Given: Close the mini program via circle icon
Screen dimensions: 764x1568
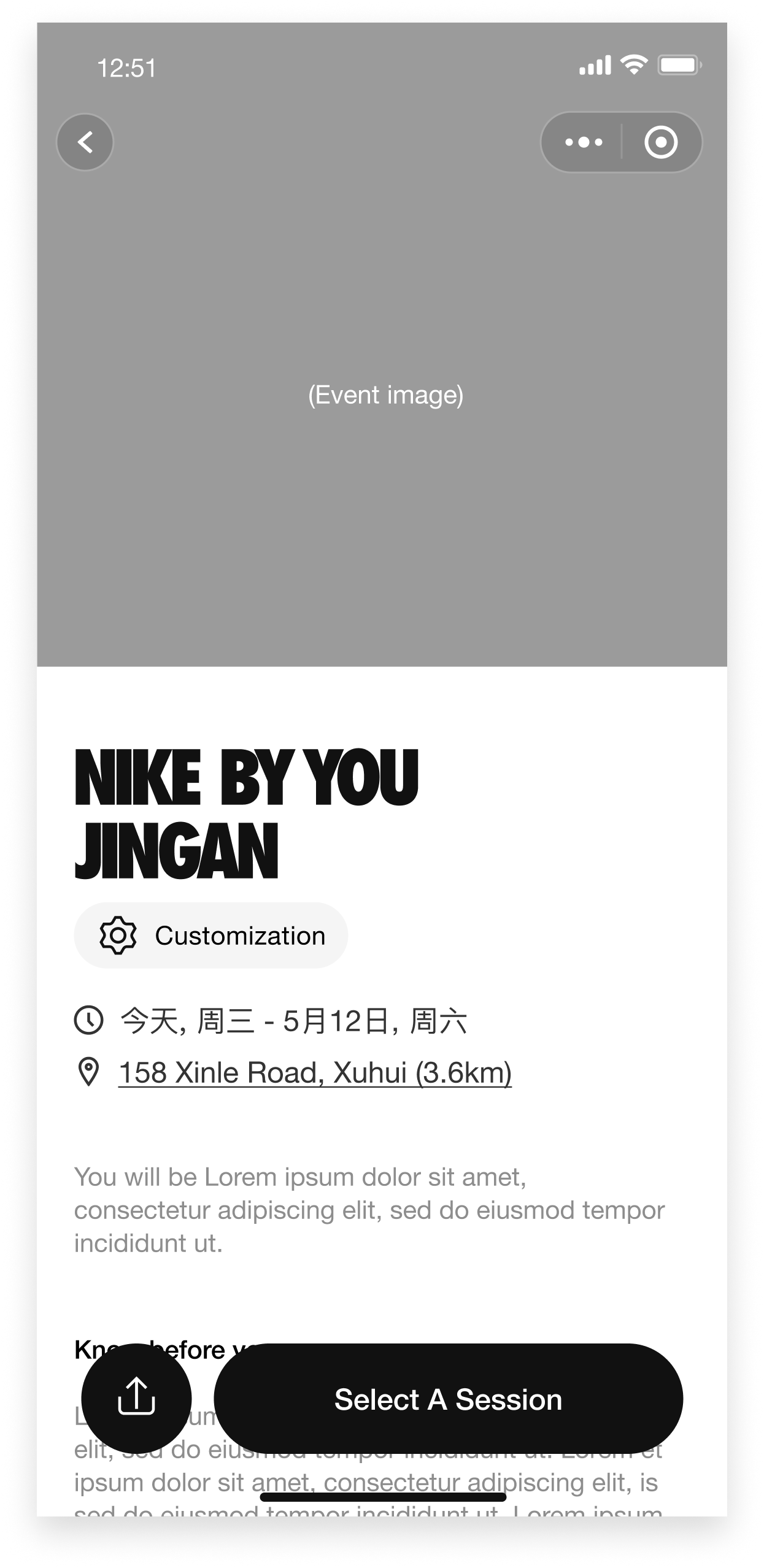Looking at the screenshot, I should (x=661, y=142).
